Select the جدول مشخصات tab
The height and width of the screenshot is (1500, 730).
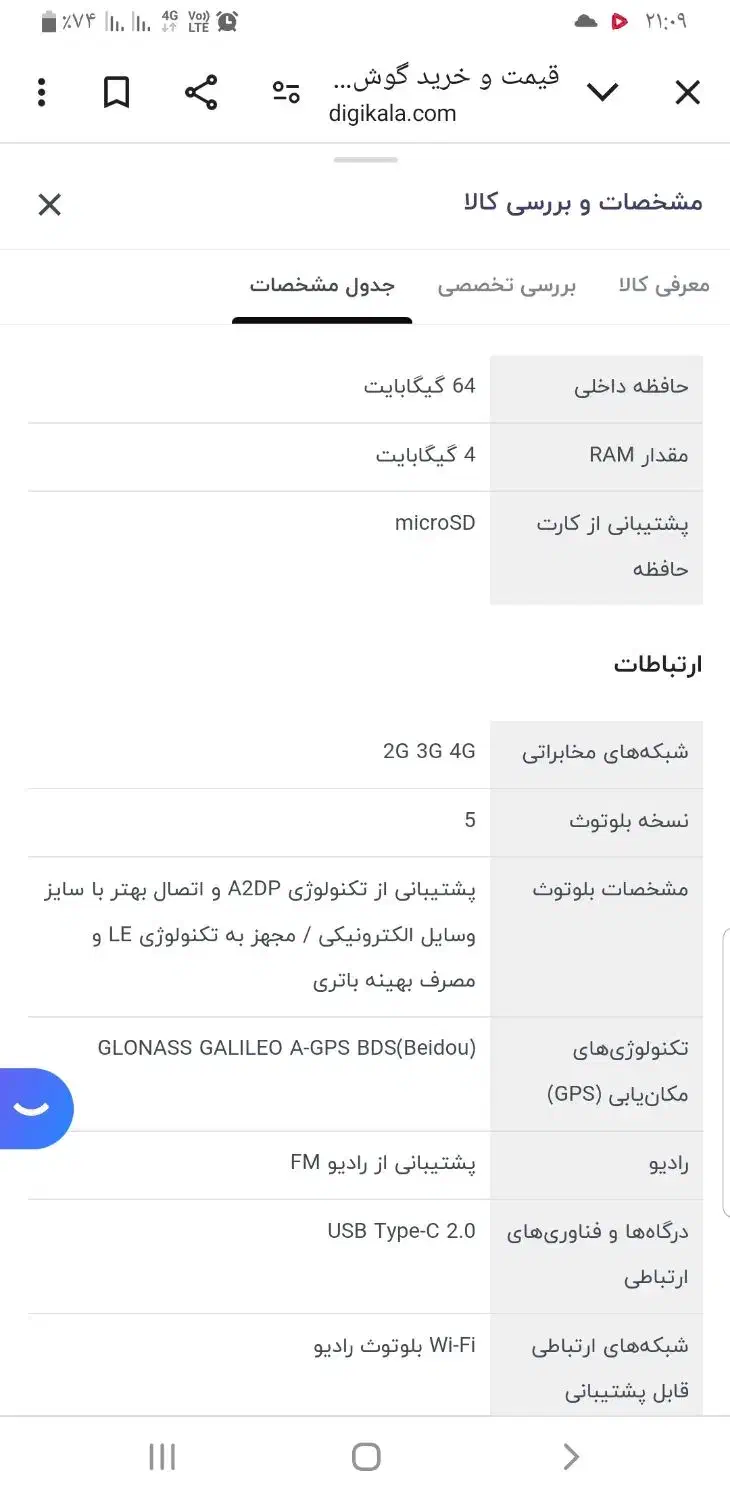point(322,286)
